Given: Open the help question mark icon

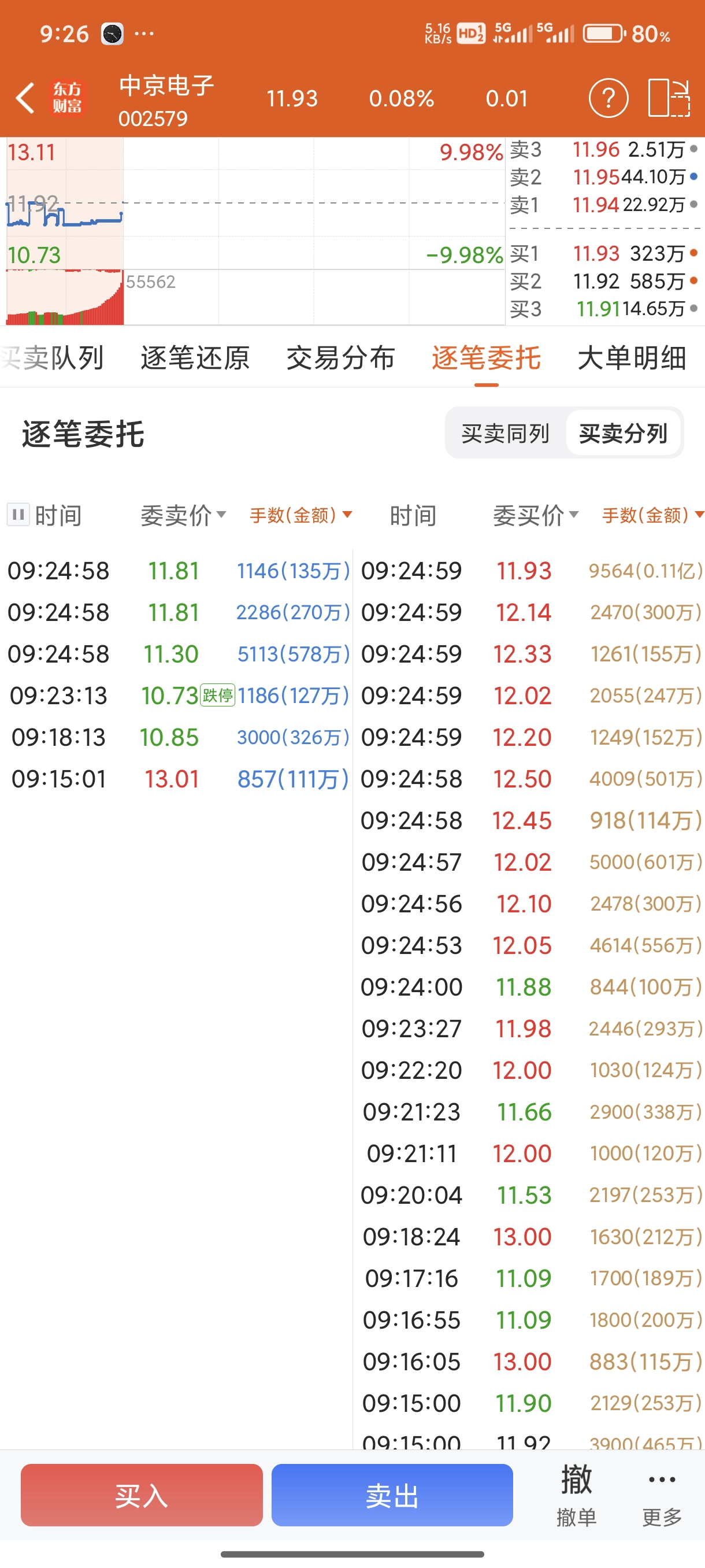Looking at the screenshot, I should point(608,98).
